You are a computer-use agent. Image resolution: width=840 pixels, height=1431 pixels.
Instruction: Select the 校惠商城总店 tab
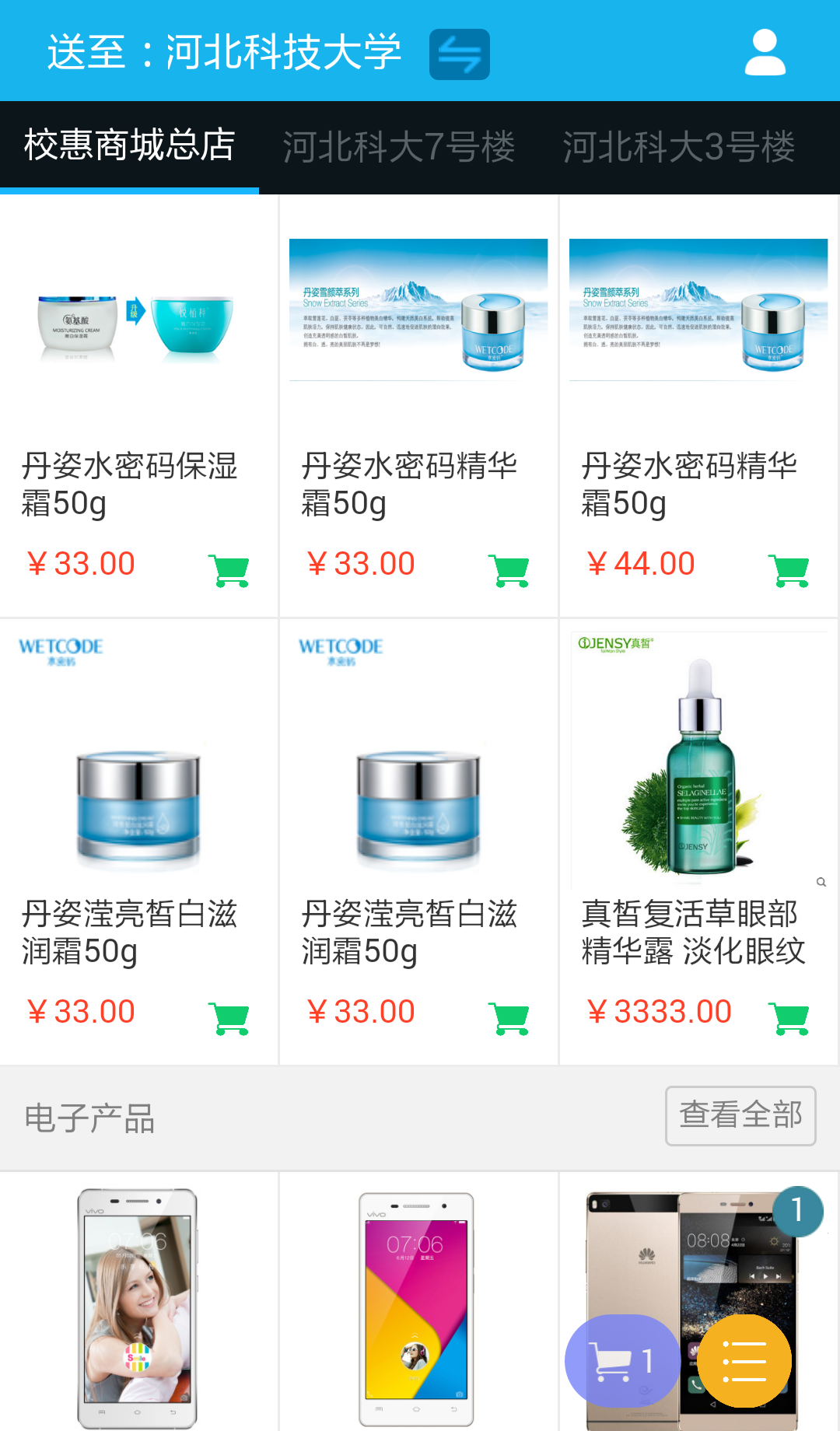click(x=129, y=145)
